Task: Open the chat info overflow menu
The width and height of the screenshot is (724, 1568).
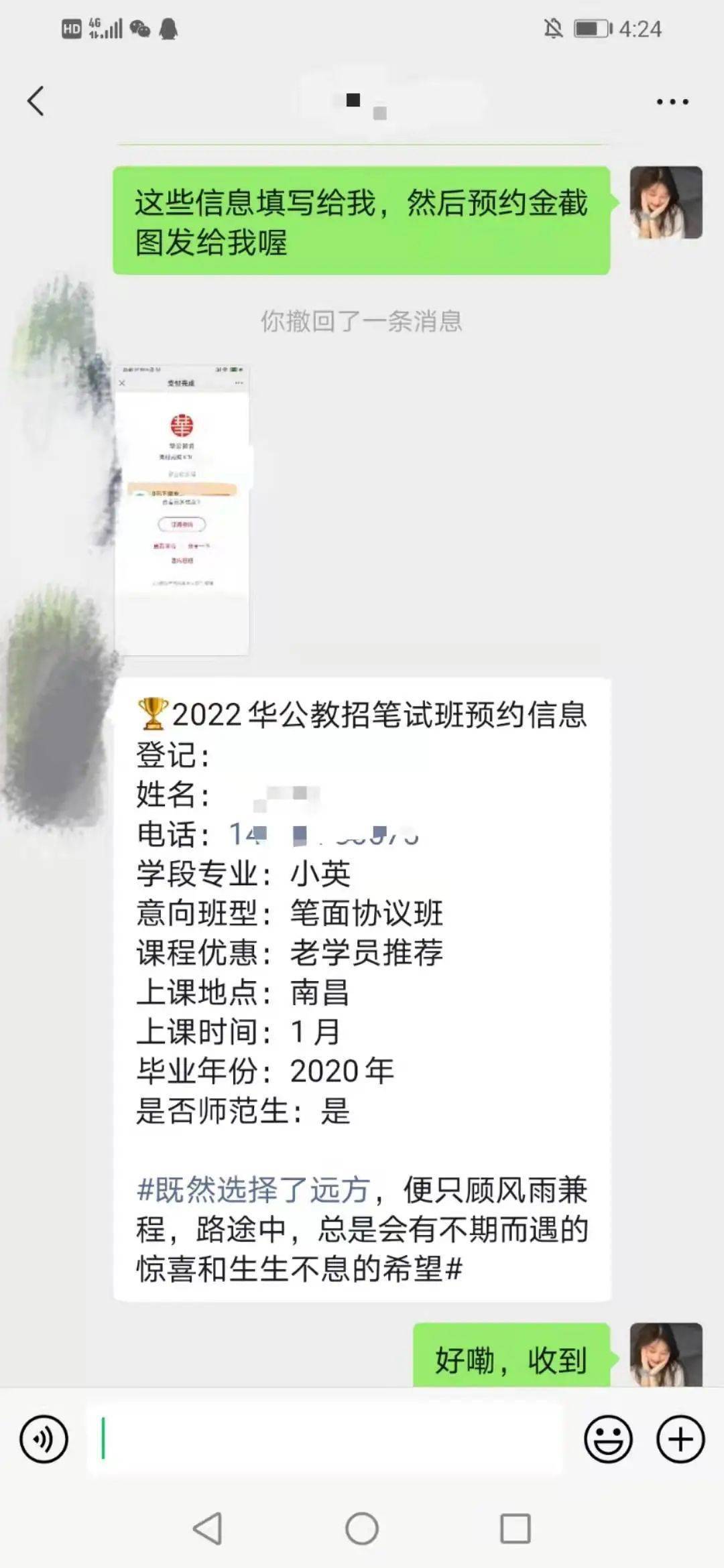Action: pyautogui.click(x=672, y=102)
